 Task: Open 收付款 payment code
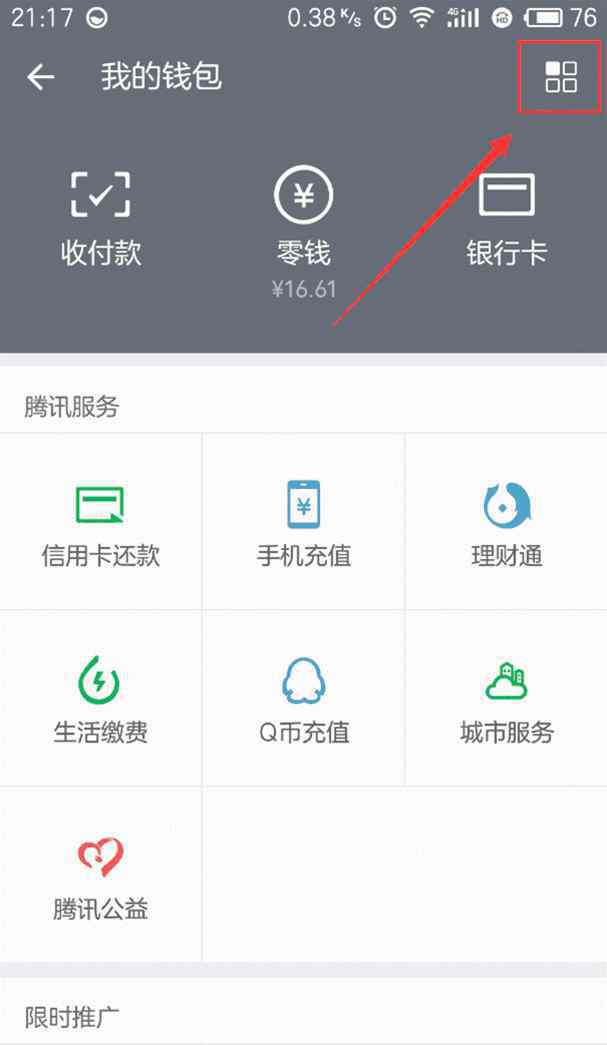pyautogui.click(x=101, y=220)
